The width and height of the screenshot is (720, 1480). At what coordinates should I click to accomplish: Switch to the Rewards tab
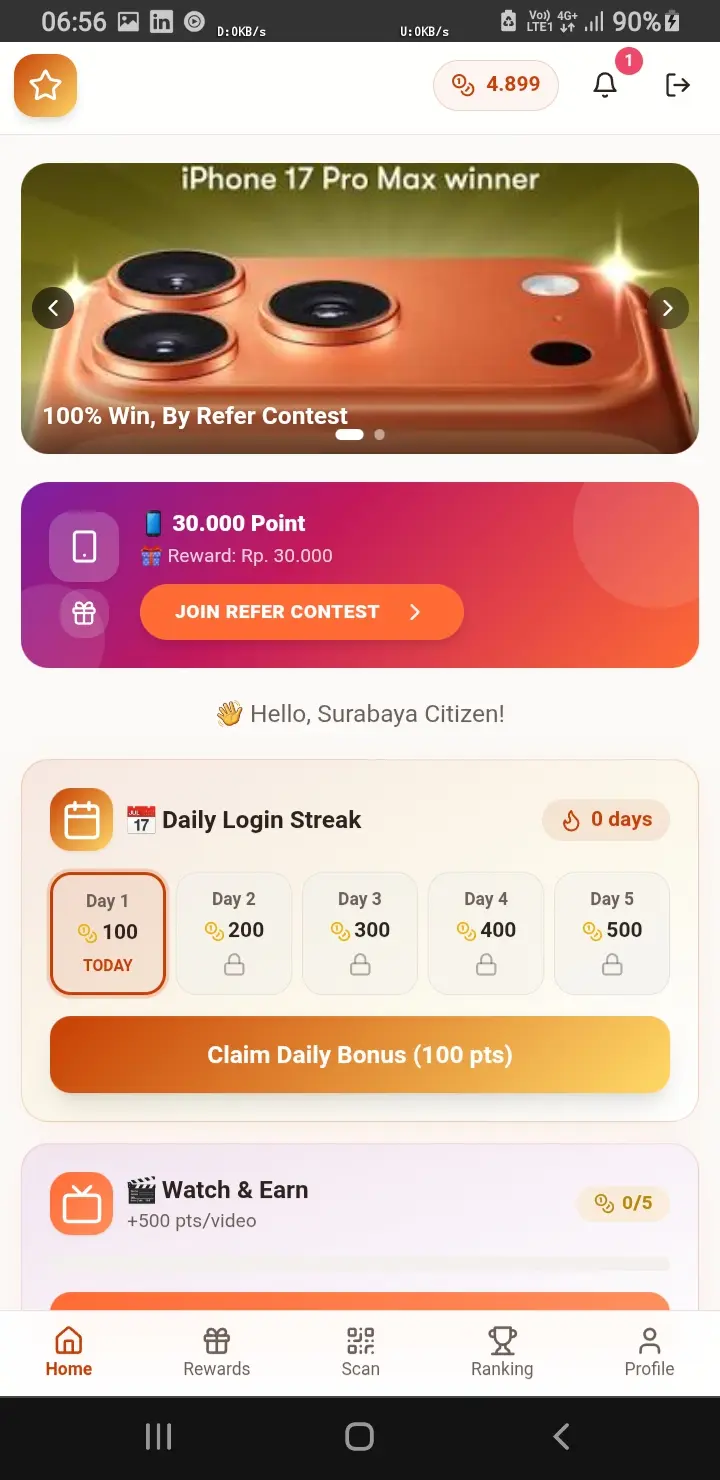[217, 1353]
